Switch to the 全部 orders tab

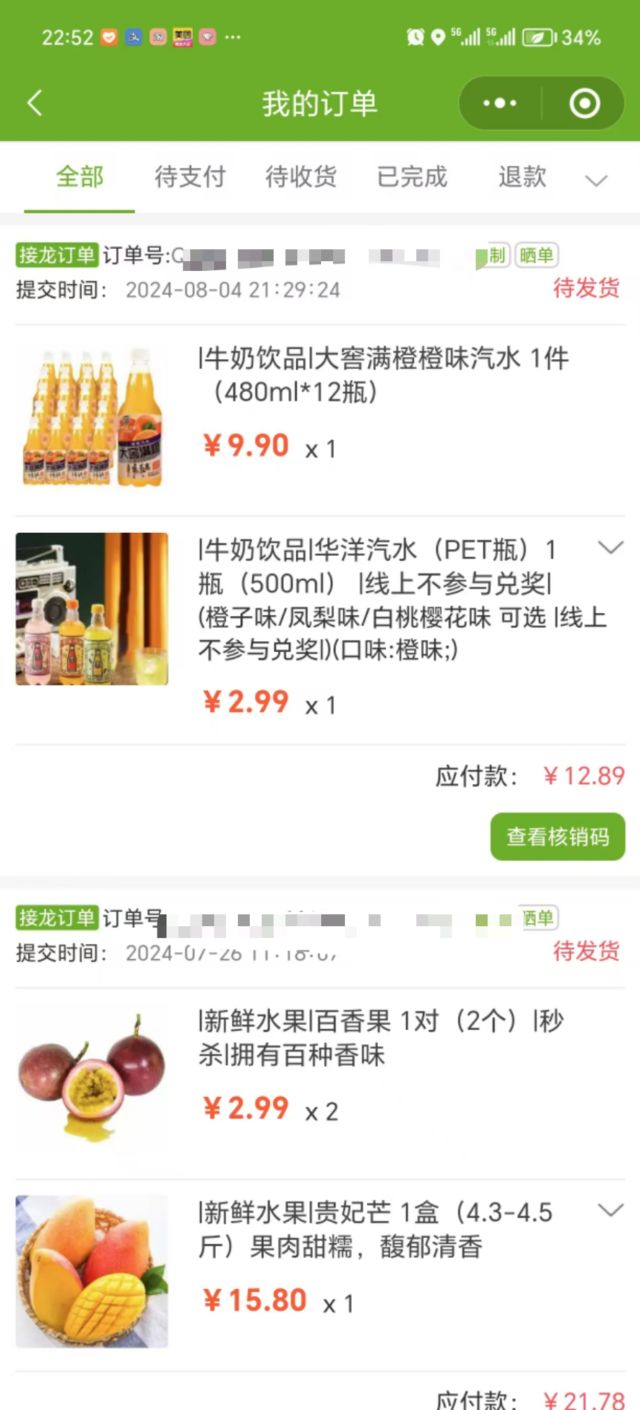(x=79, y=177)
